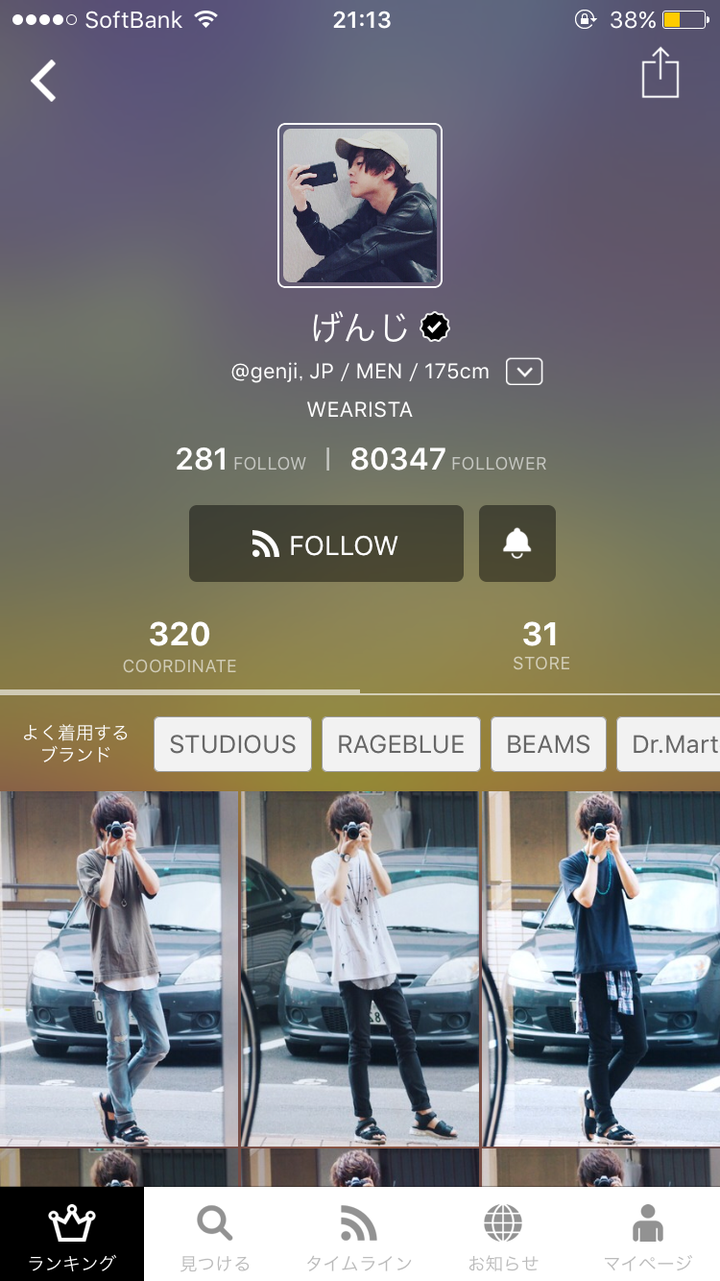The image size is (720, 1281).
Task: Share this profile
Action: pyautogui.click(x=660, y=75)
